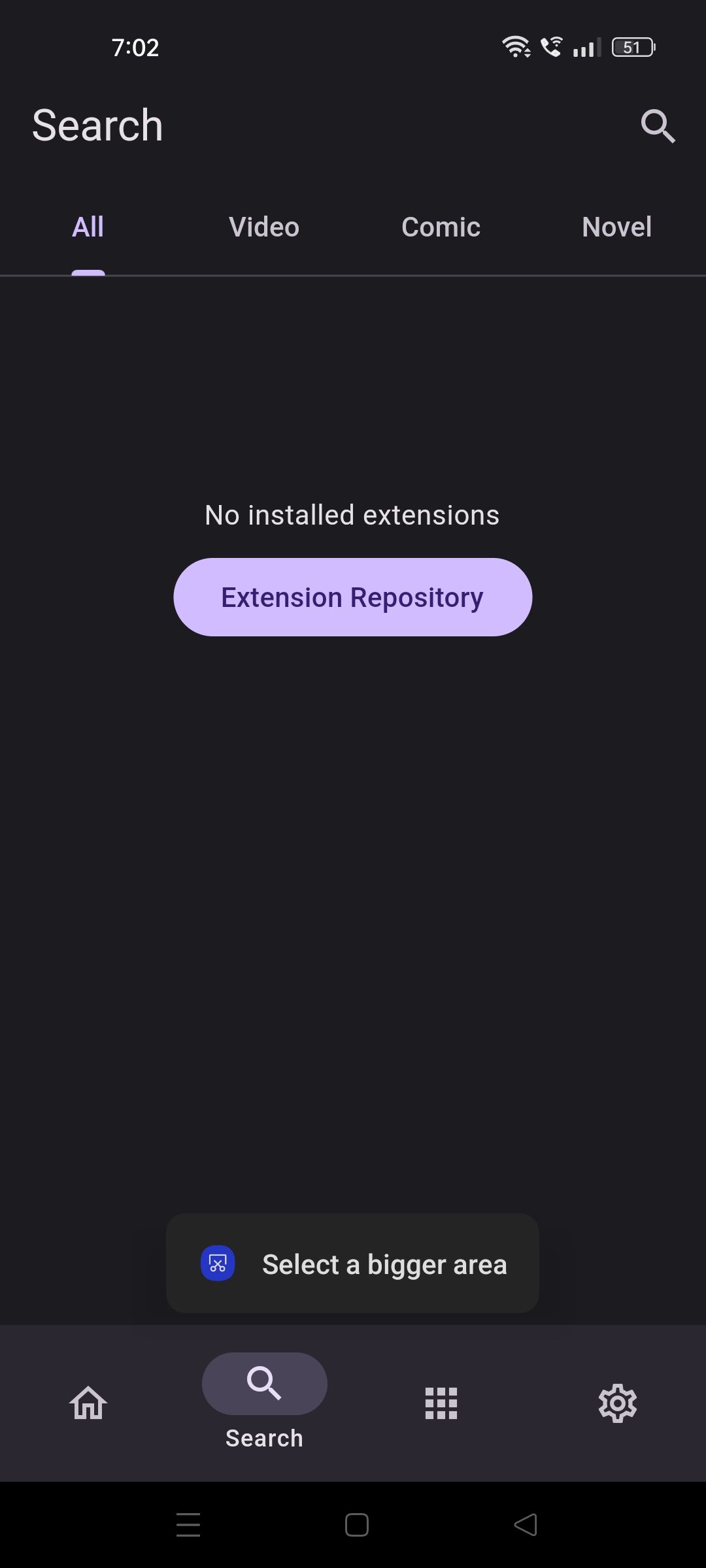This screenshot has width=706, height=1568.
Task: Open the Novel tab
Action: [616, 227]
